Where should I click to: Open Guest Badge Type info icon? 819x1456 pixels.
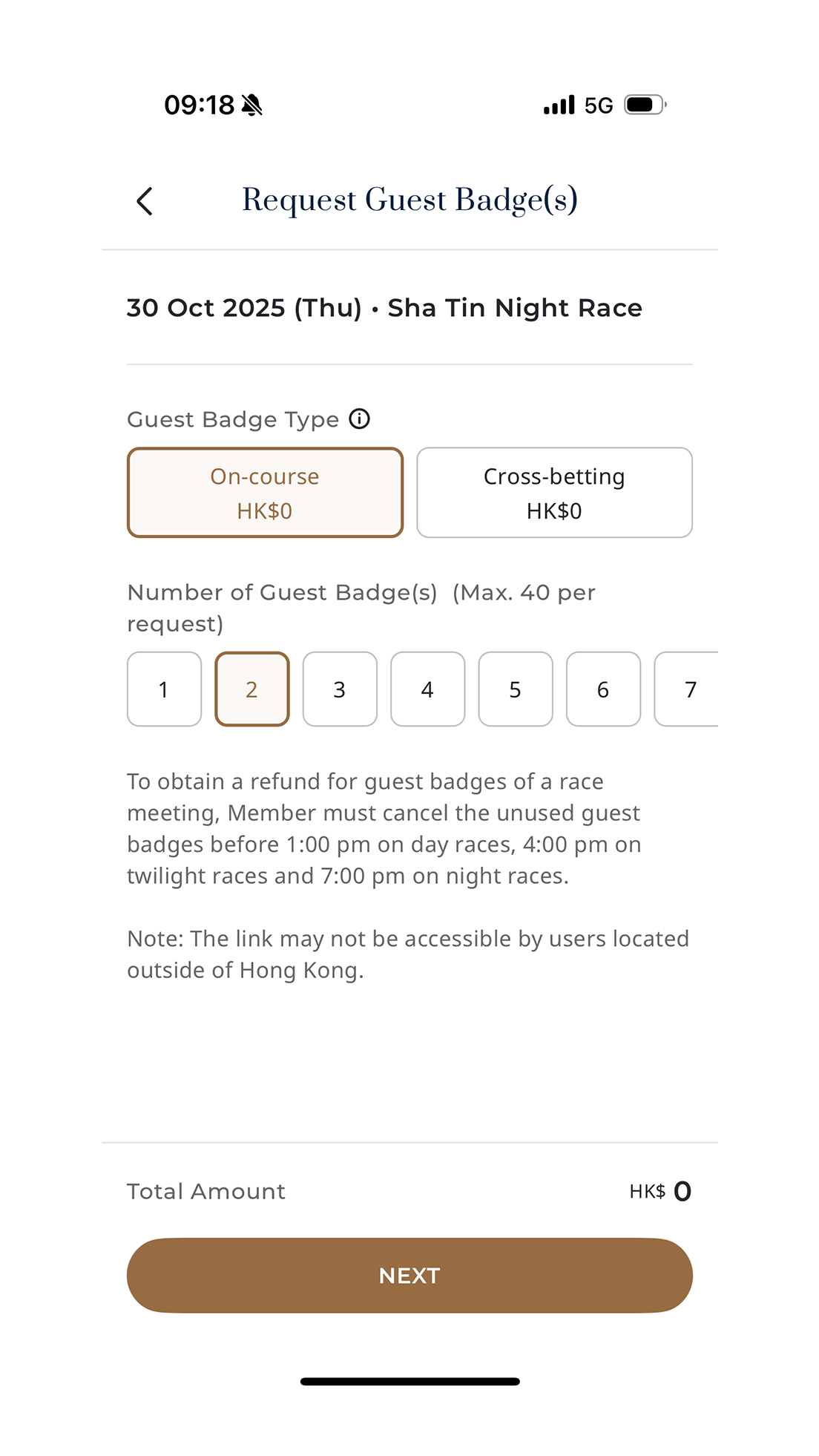coord(360,419)
